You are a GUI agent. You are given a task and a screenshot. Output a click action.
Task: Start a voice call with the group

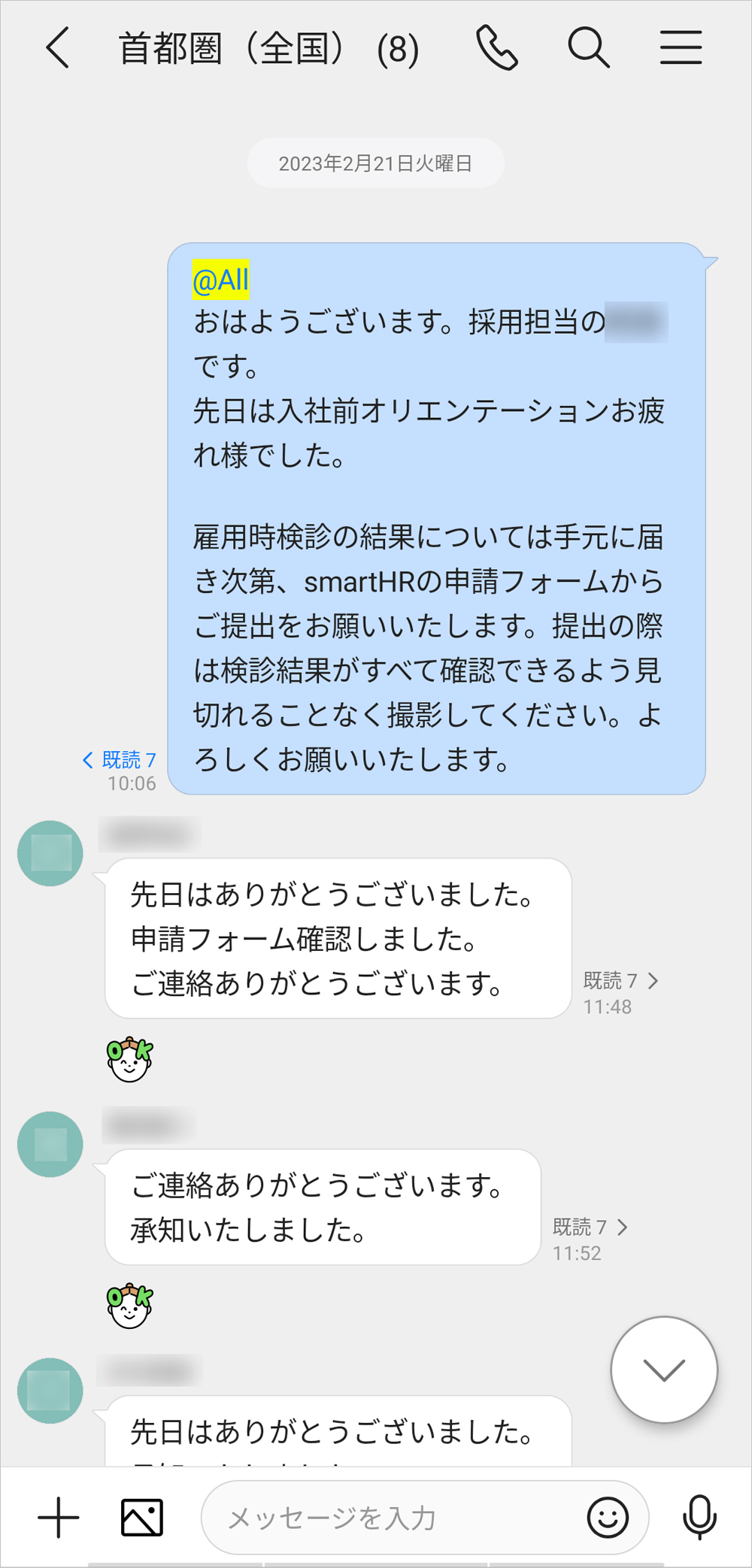coord(497,48)
